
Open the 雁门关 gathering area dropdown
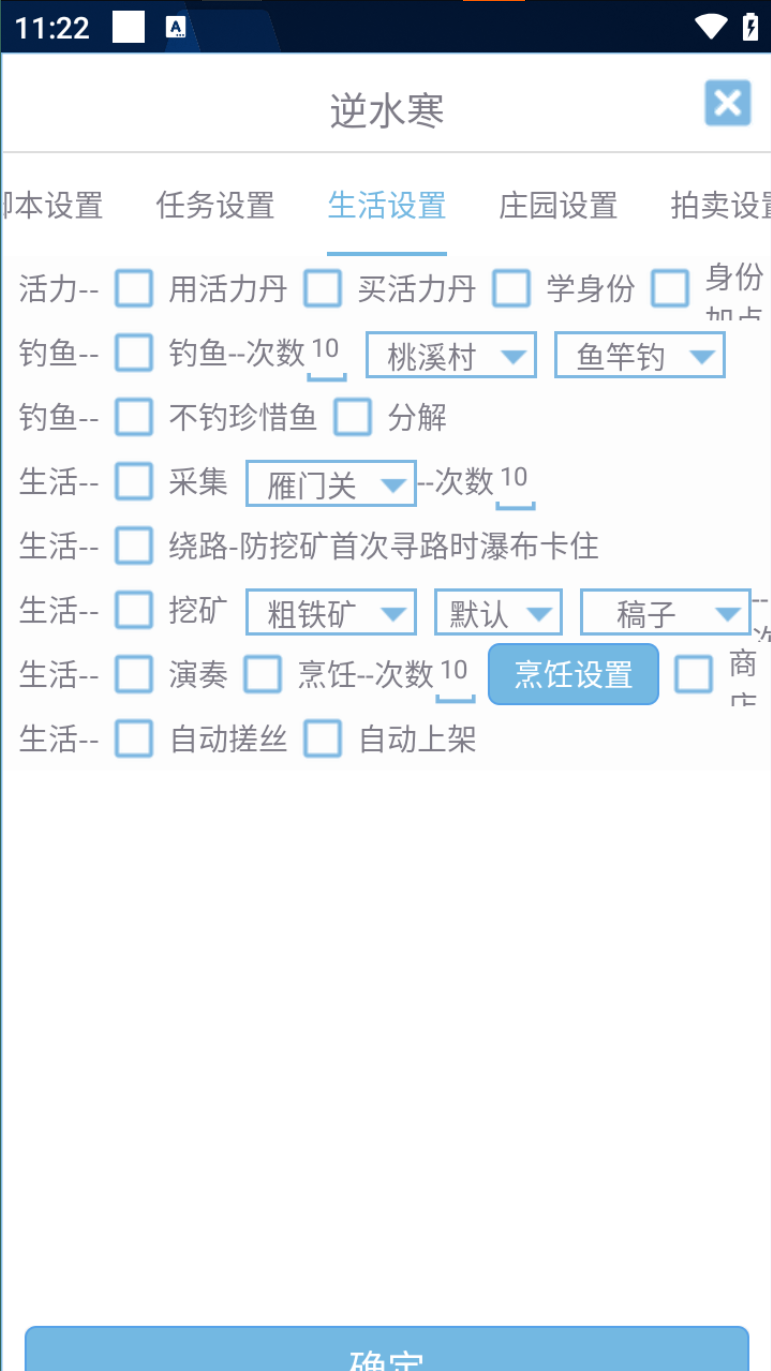pos(330,482)
